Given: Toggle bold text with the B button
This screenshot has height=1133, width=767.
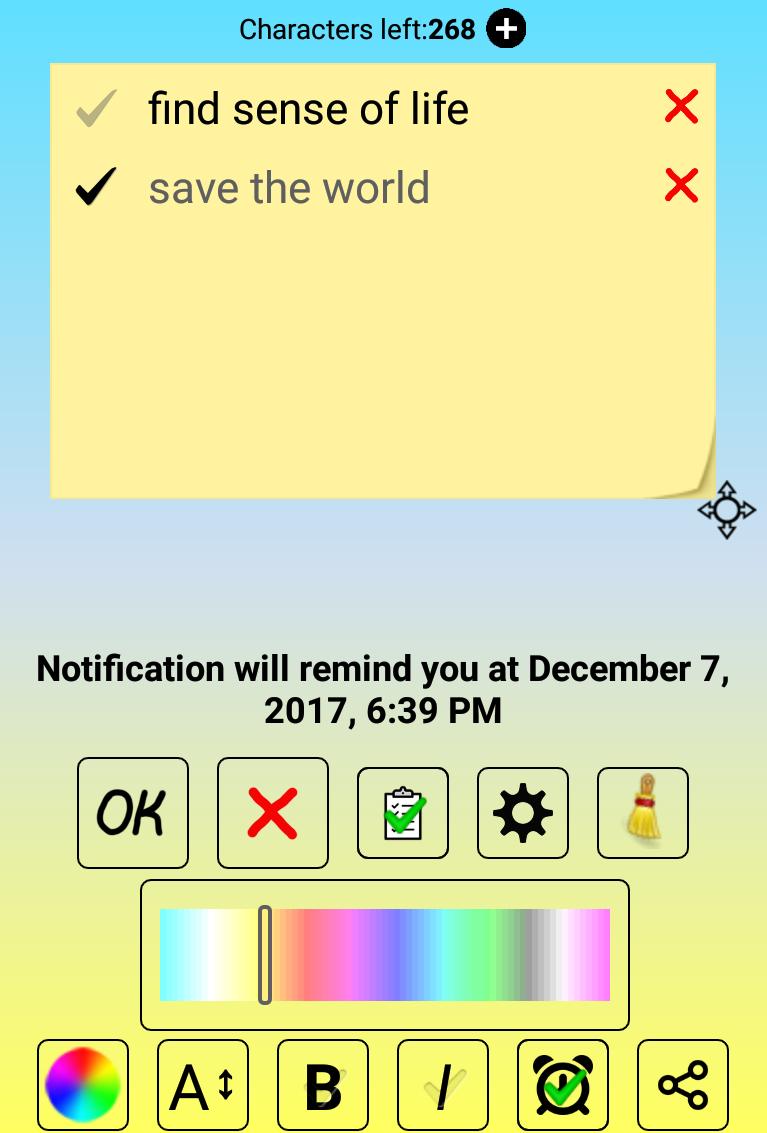Looking at the screenshot, I should coord(323,1085).
